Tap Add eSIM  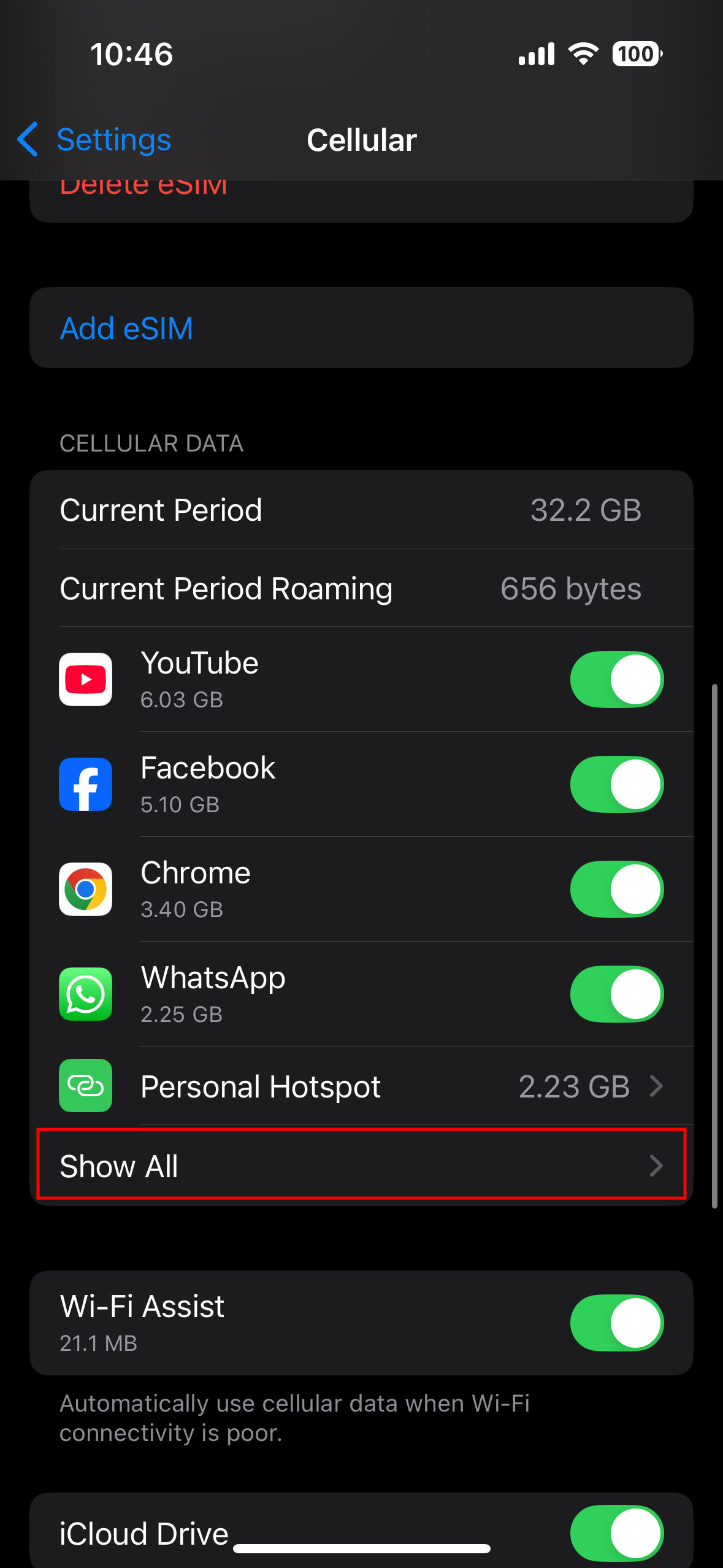(x=126, y=328)
